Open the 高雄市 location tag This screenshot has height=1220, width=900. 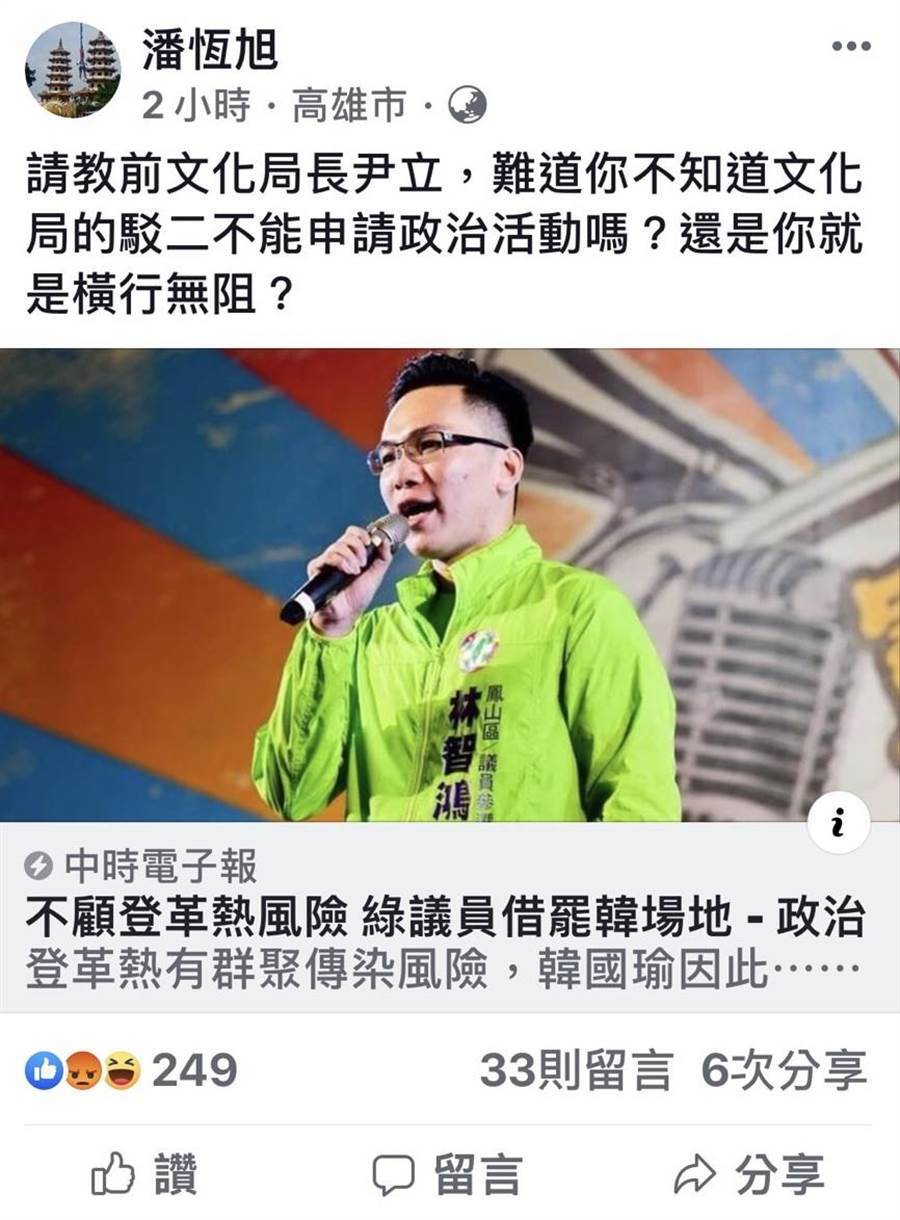click(x=349, y=105)
